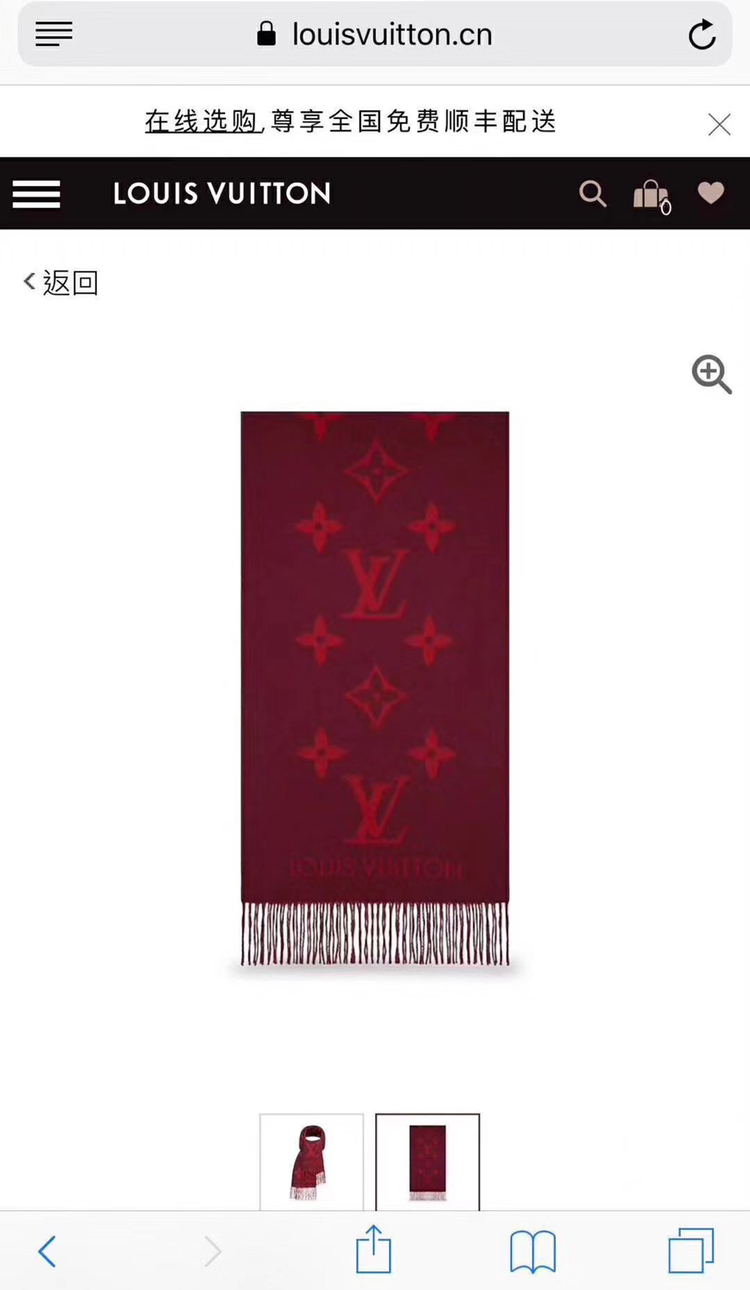The height and width of the screenshot is (1290, 750).
Task: Open Safari bookmarks
Action: click(x=532, y=1251)
